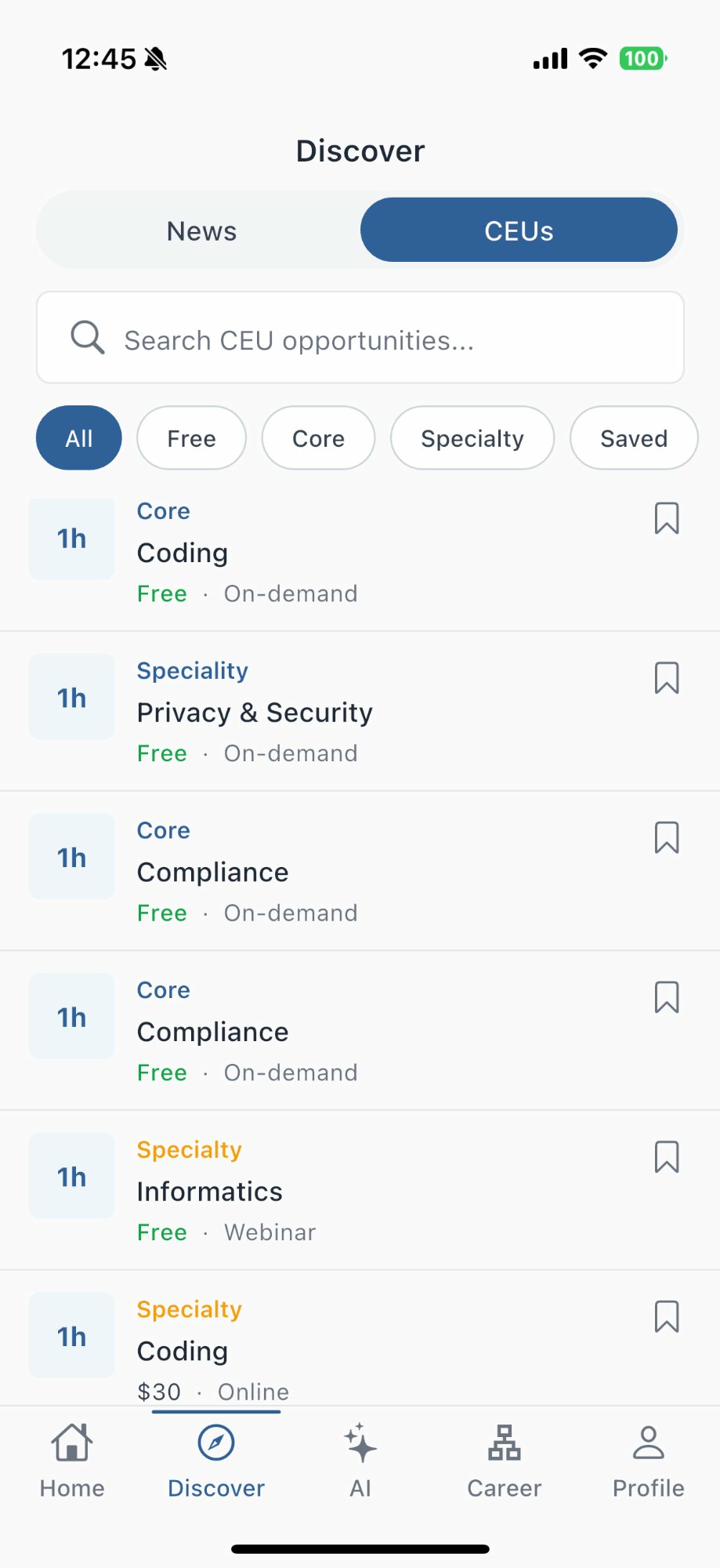Tap the bookmark icon on second Compliance course
Image resolution: width=728 pixels, height=1568 pixels.
666,996
